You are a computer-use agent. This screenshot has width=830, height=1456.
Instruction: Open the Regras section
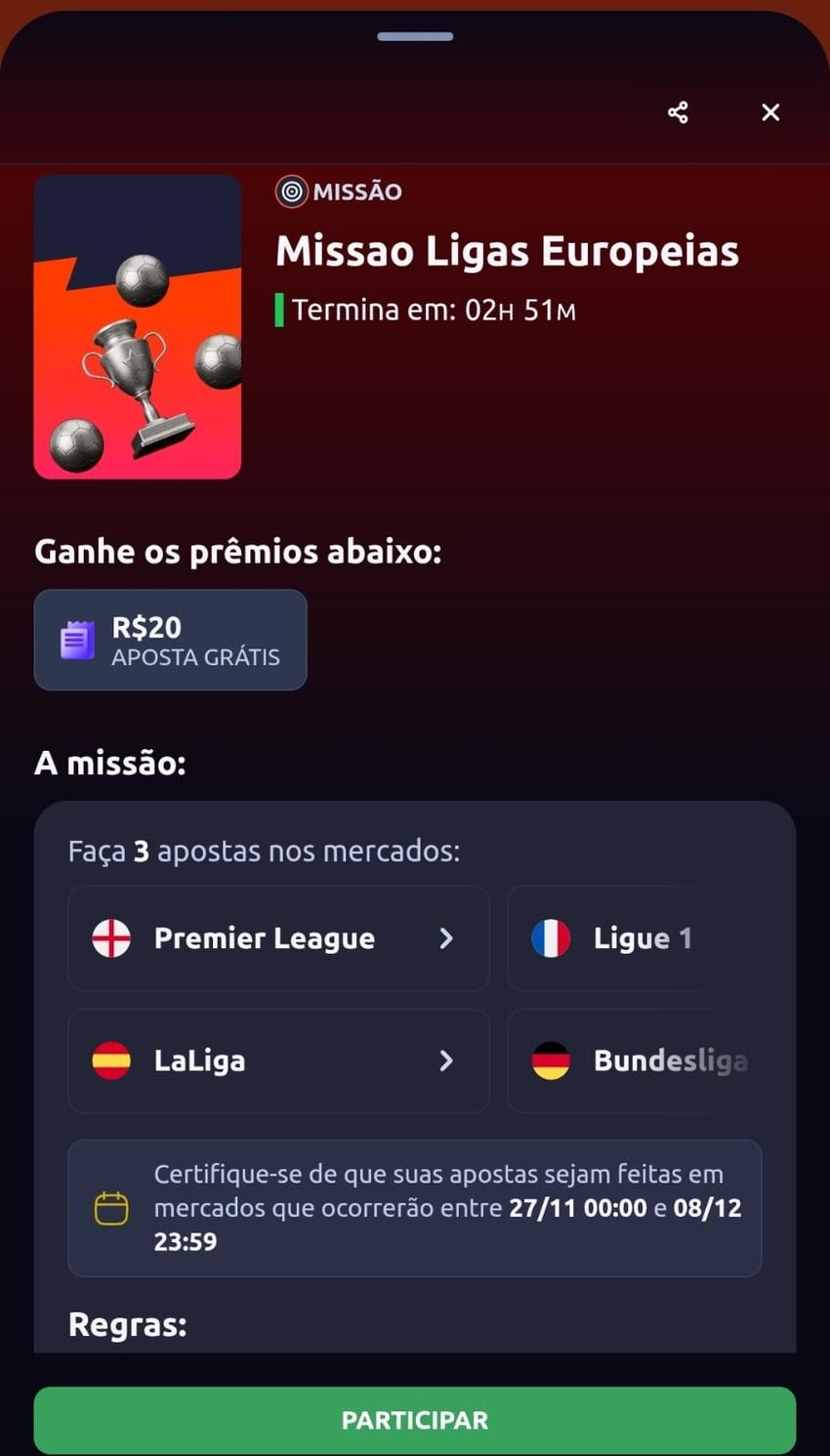click(x=127, y=1324)
